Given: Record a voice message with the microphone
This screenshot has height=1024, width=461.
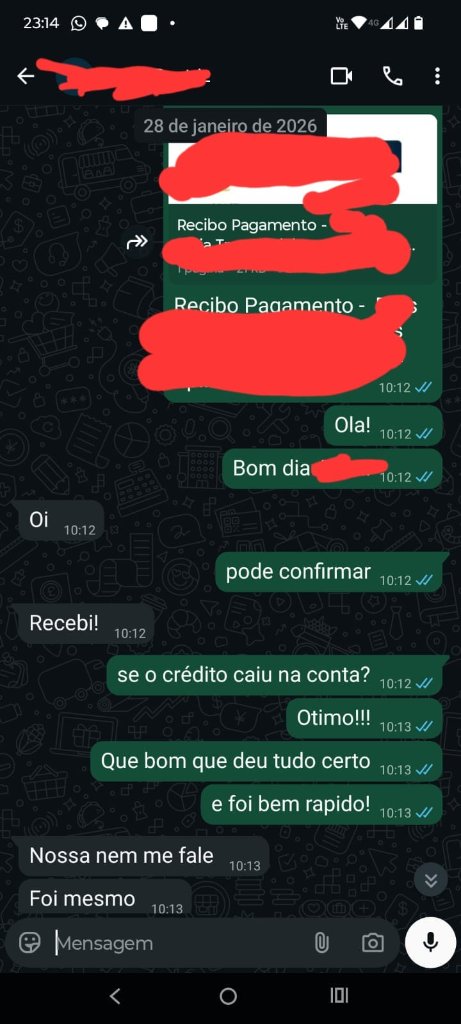Looking at the screenshot, I should pyautogui.click(x=430, y=942).
